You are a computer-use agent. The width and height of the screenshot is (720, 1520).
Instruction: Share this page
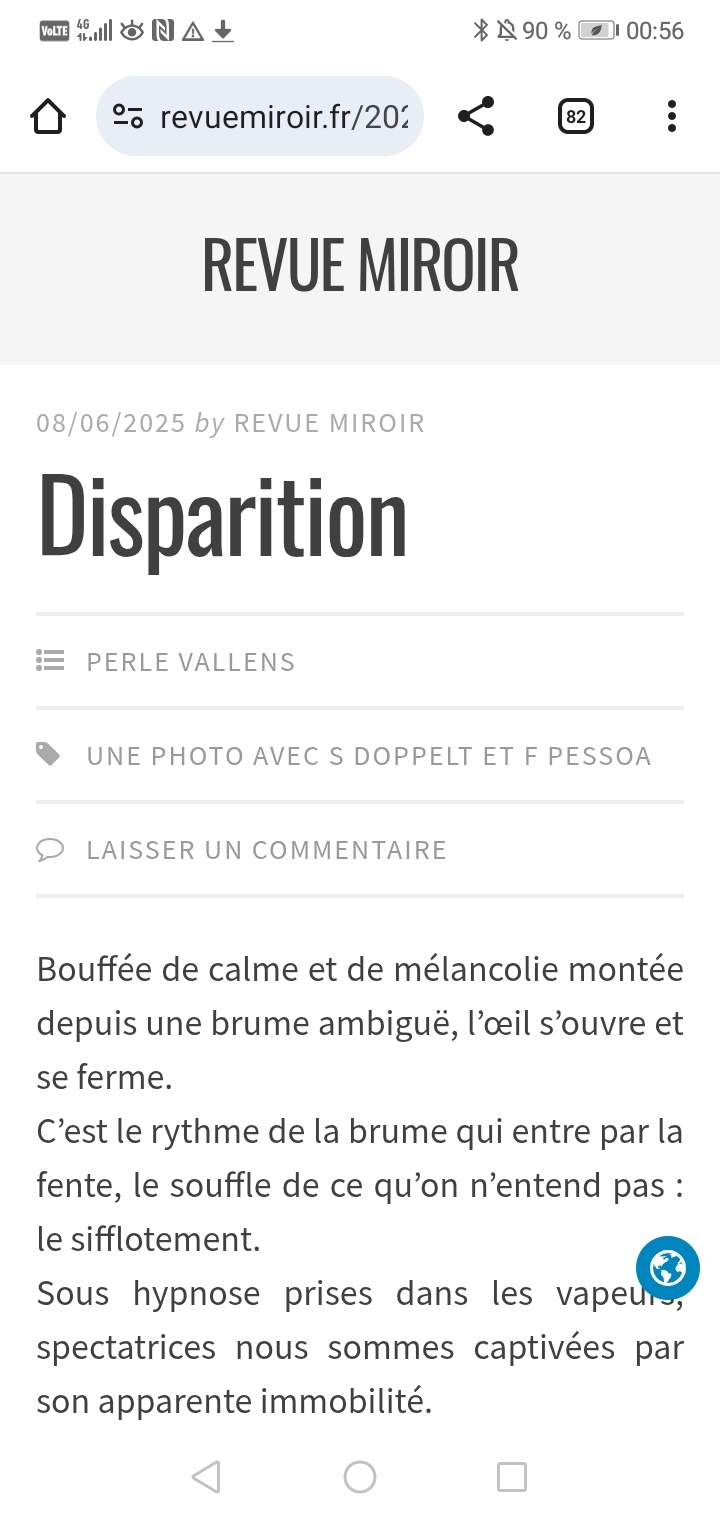pyautogui.click(x=476, y=117)
